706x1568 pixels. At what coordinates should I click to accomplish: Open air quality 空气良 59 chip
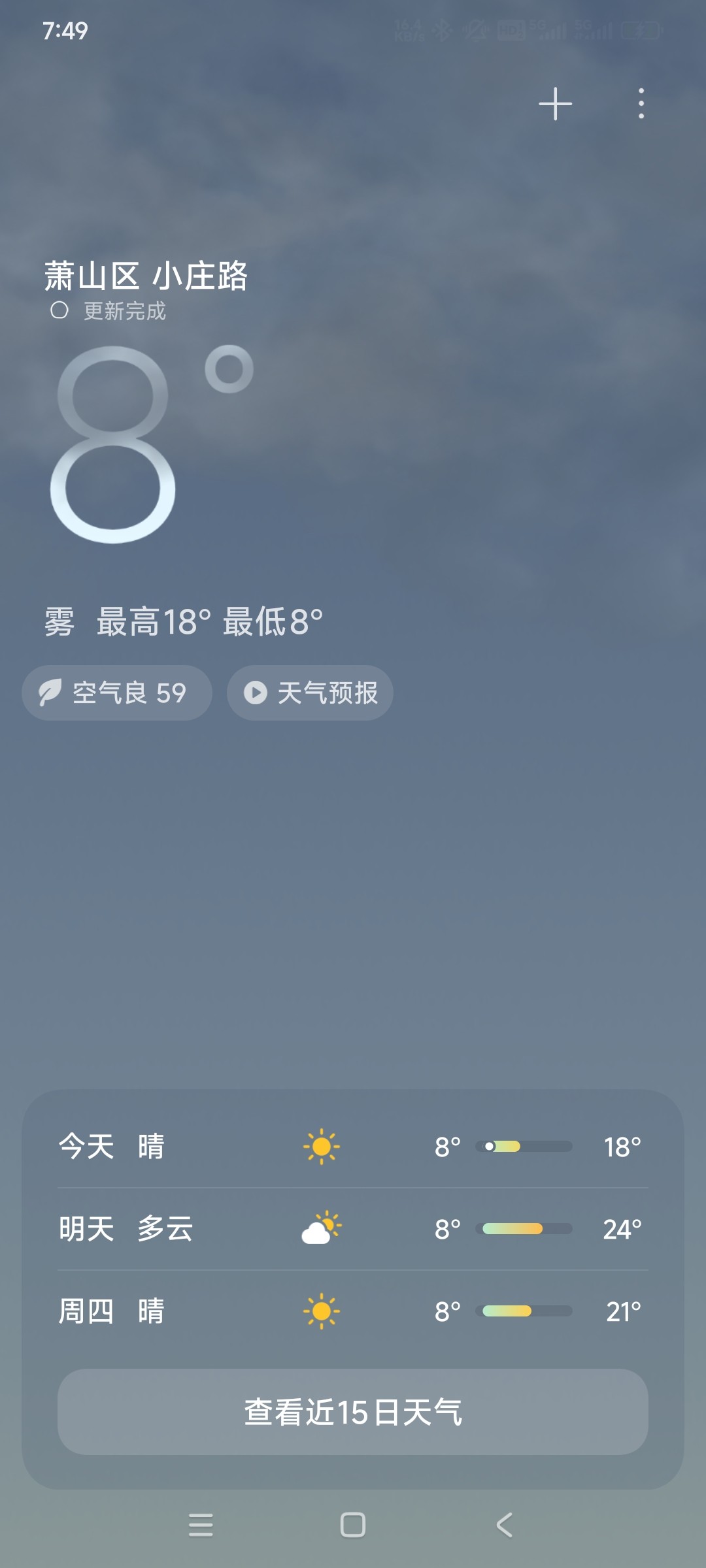(x=117, y=693)
